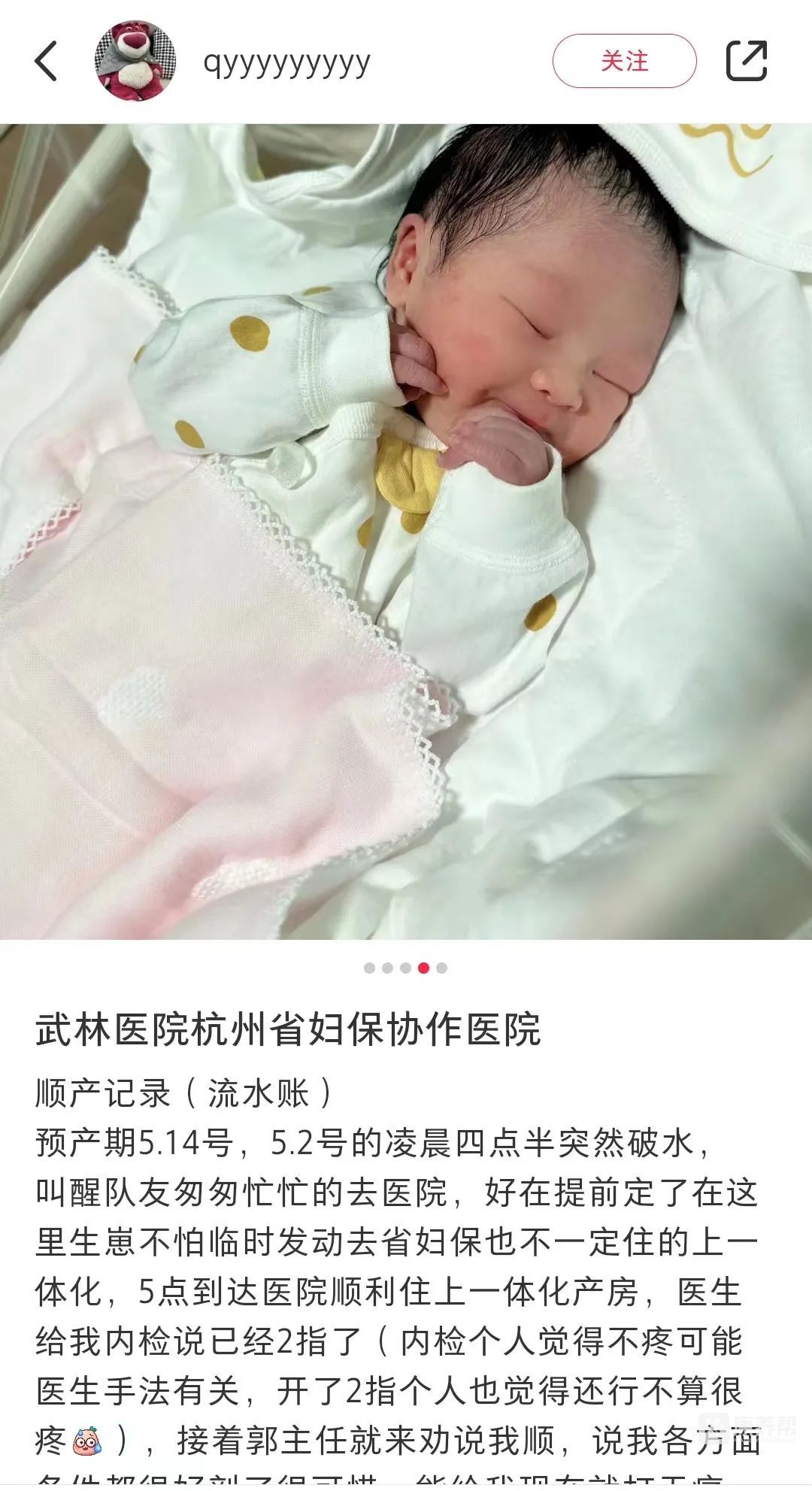812x1491 pixels.
Task: Open the baby photo full screen
Action: click(406, 531)
